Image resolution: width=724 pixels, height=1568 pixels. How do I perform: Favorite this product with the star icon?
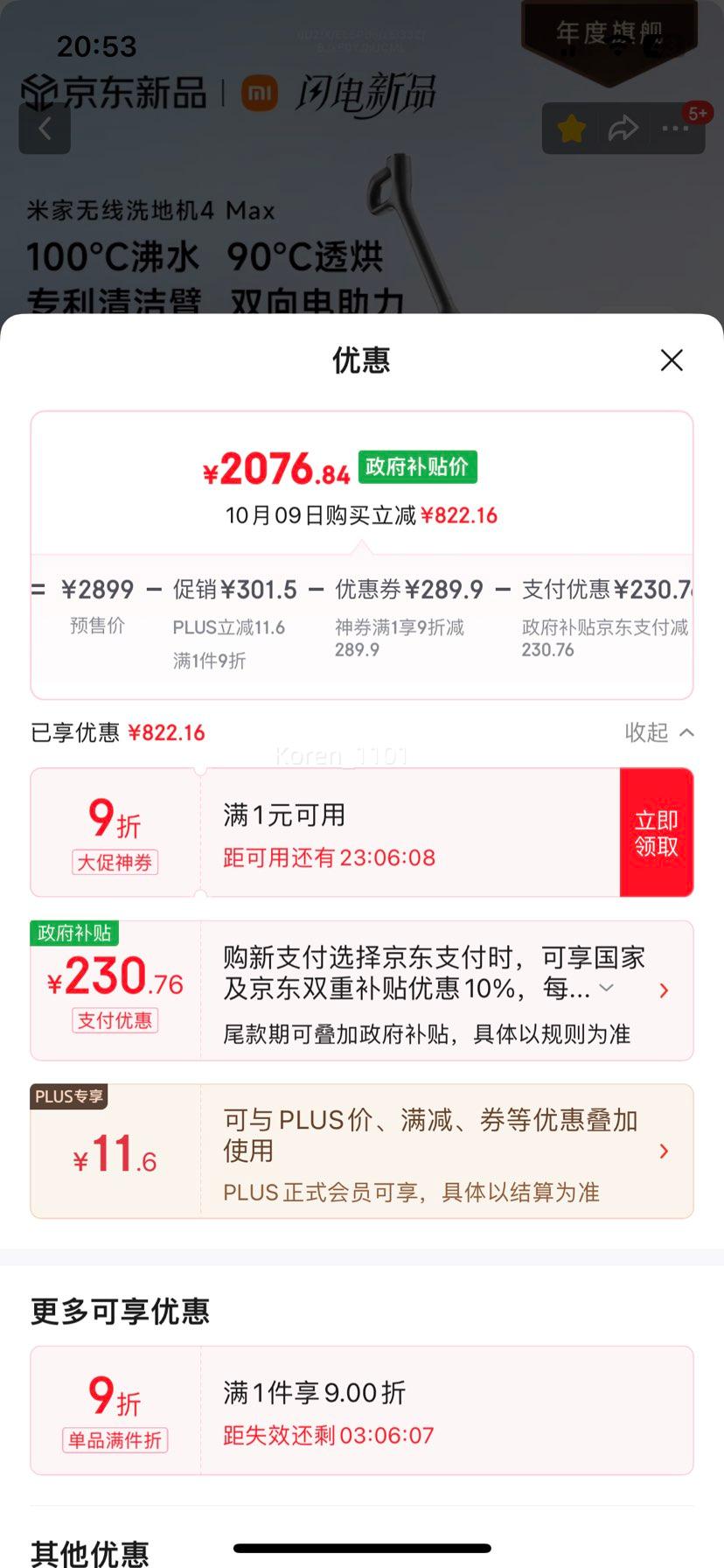(572, 129)
